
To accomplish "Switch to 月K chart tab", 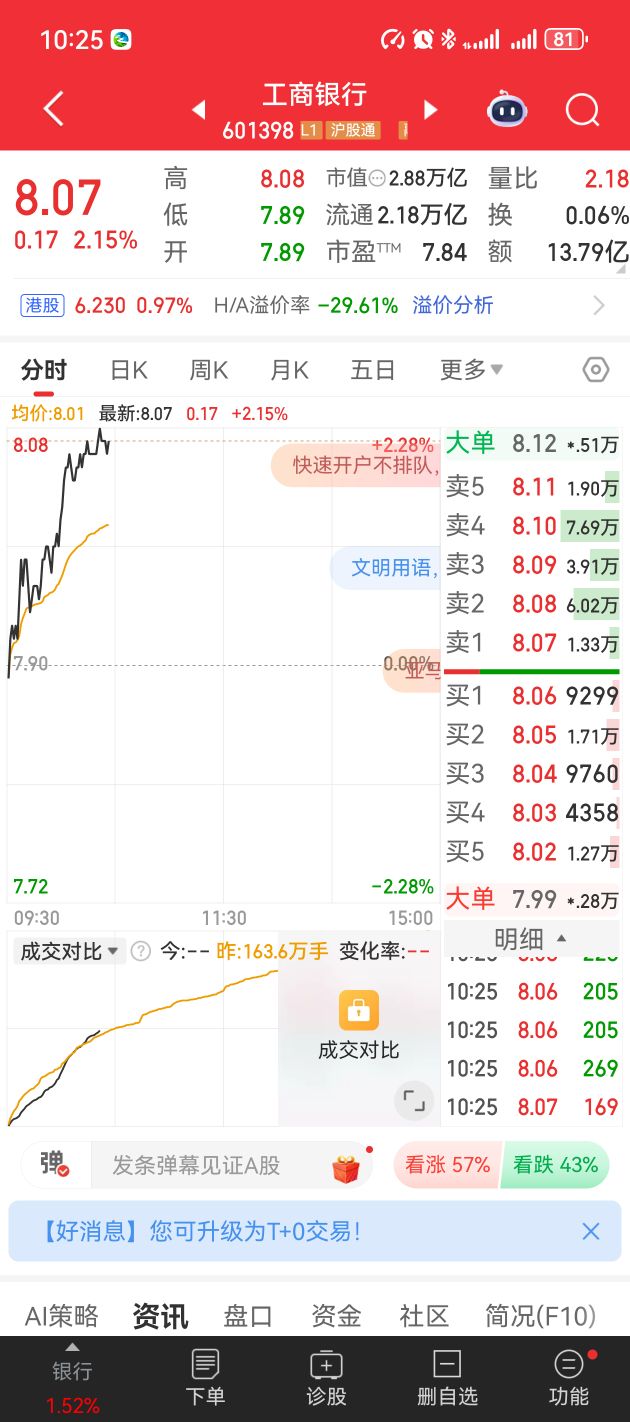I will click(289, 371).
